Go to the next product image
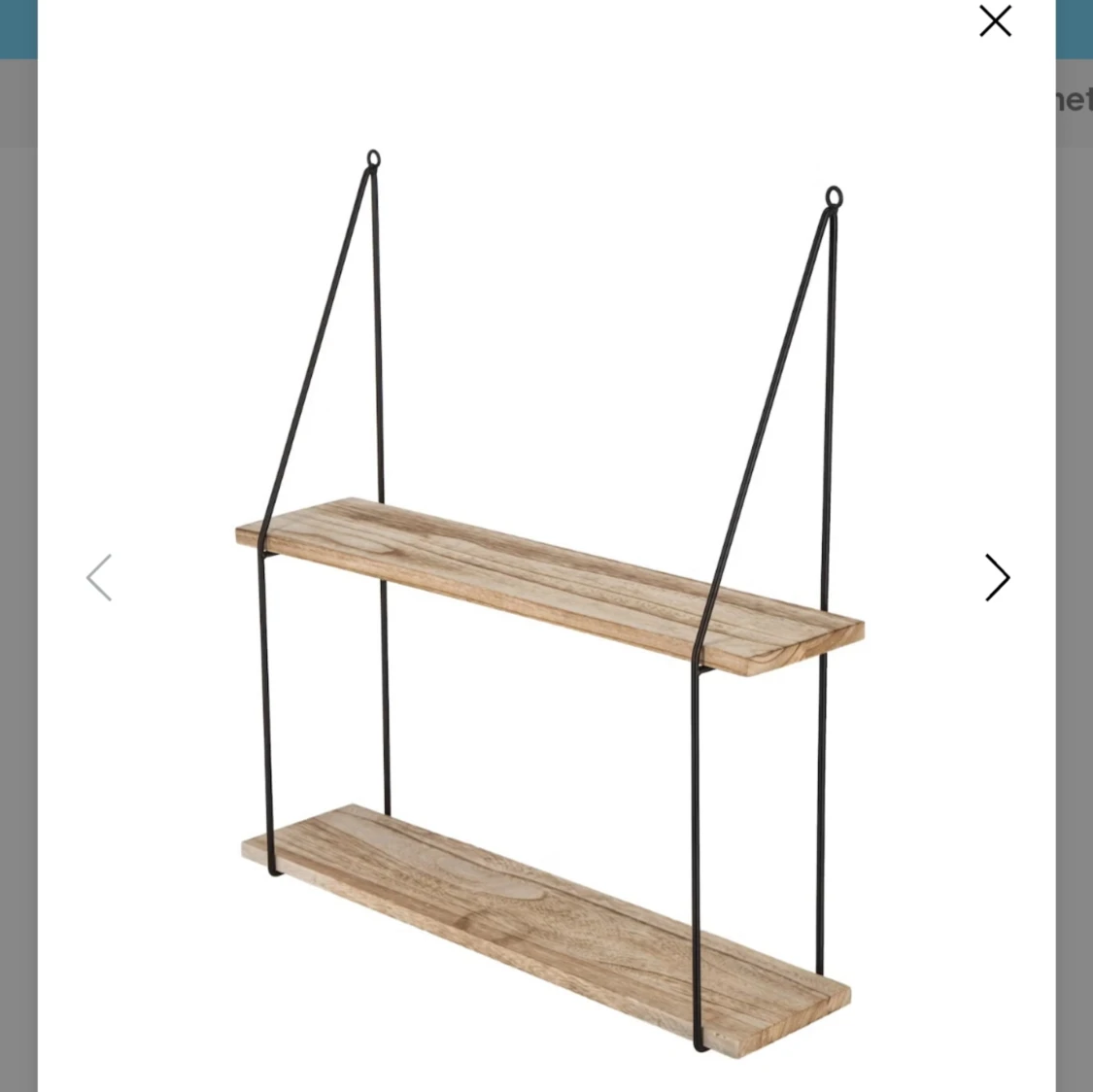The image size is (1093, 1092). tap(997, 578)
